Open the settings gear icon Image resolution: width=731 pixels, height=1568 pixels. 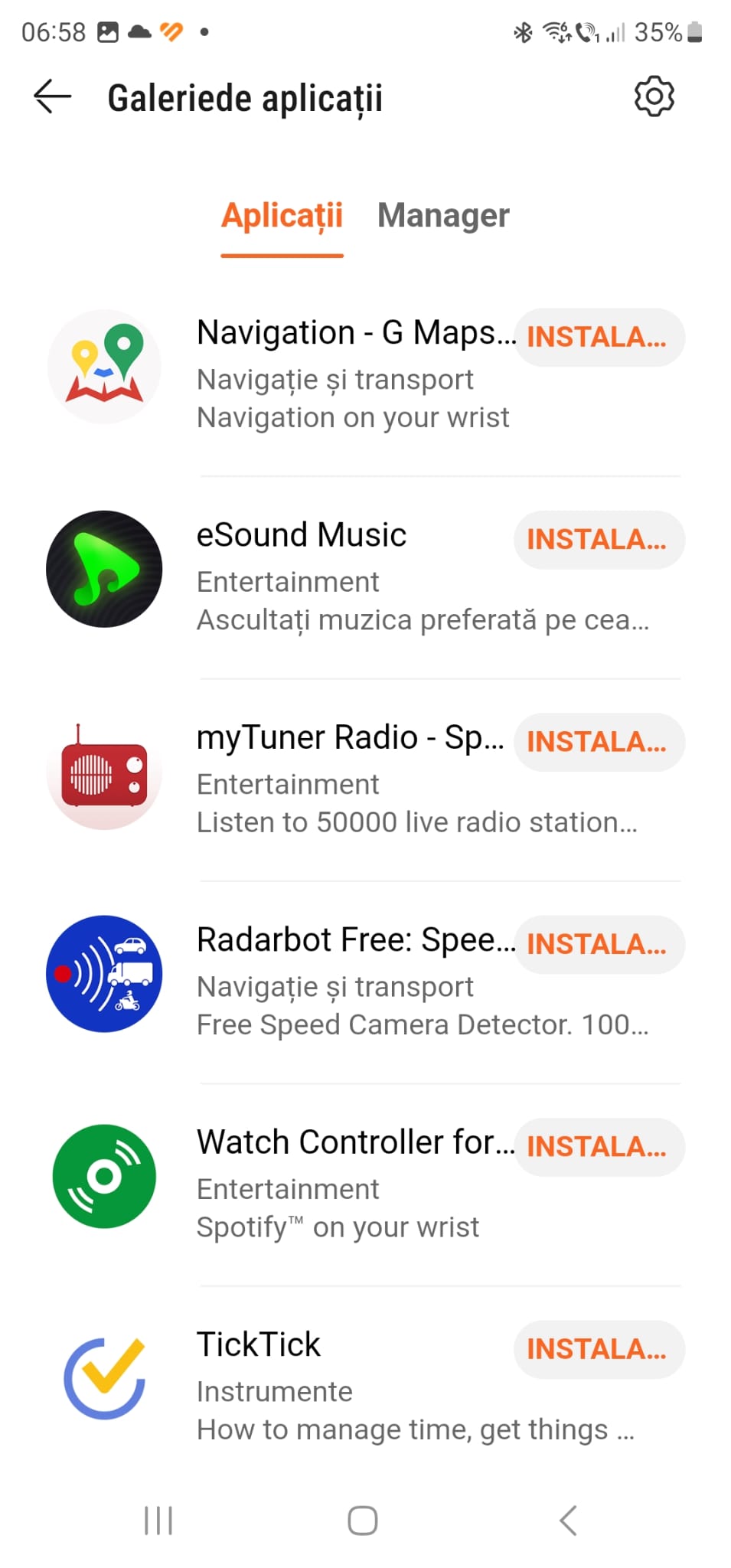coord(654,96)
